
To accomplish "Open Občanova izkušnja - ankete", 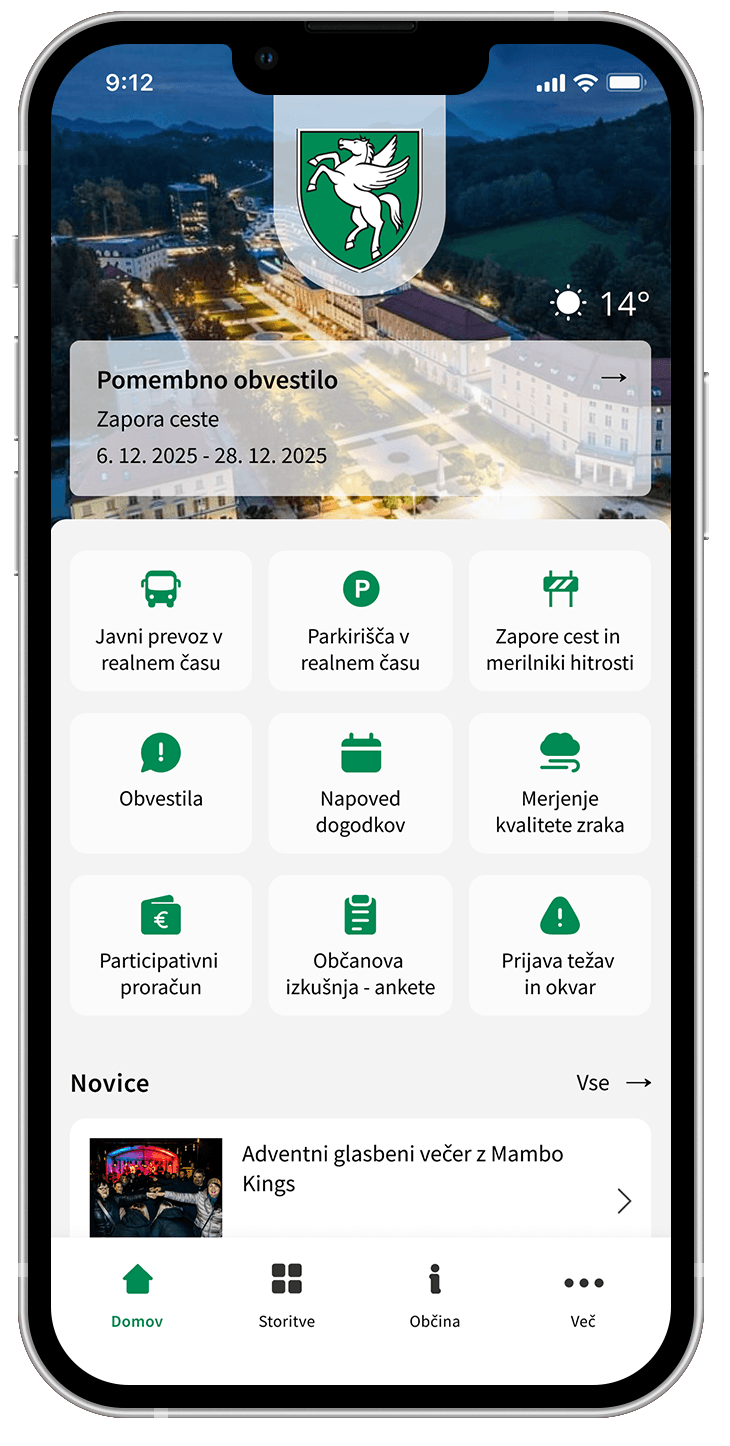I will (360, 944).
